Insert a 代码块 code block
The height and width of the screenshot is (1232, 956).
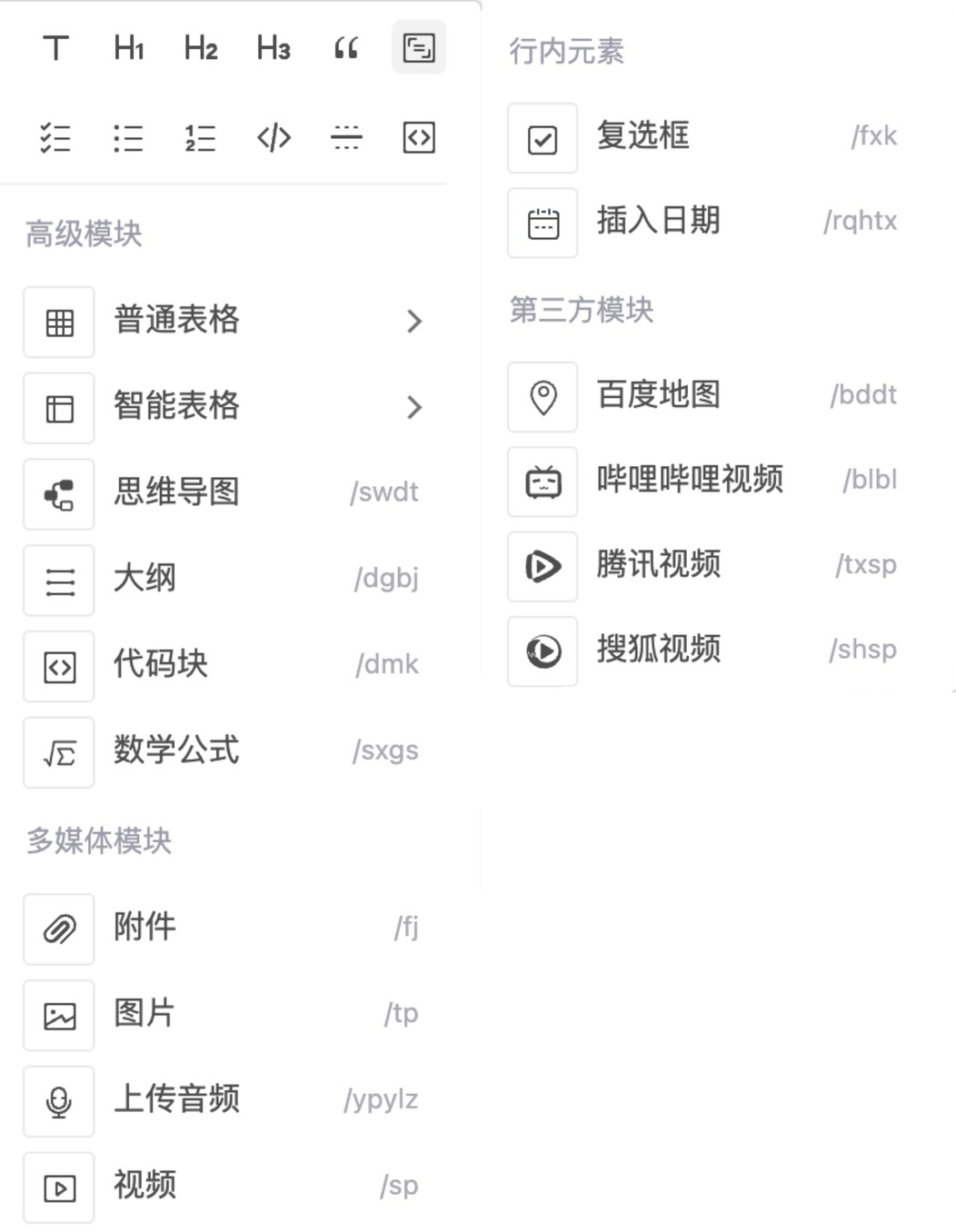pos(162,664)
